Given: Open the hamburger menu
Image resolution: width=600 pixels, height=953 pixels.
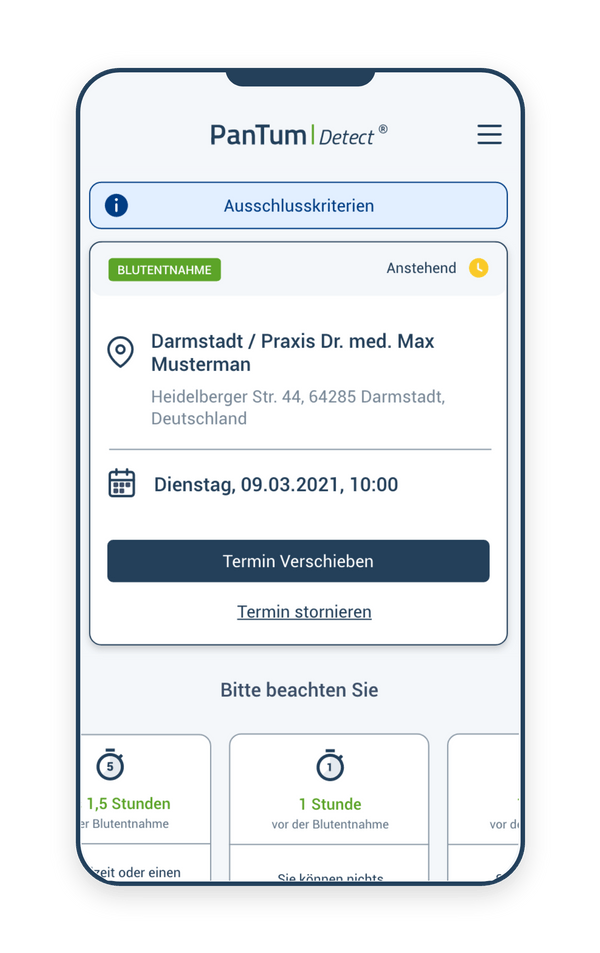Looking at the screenshot, I should click(x=489, y=135).
